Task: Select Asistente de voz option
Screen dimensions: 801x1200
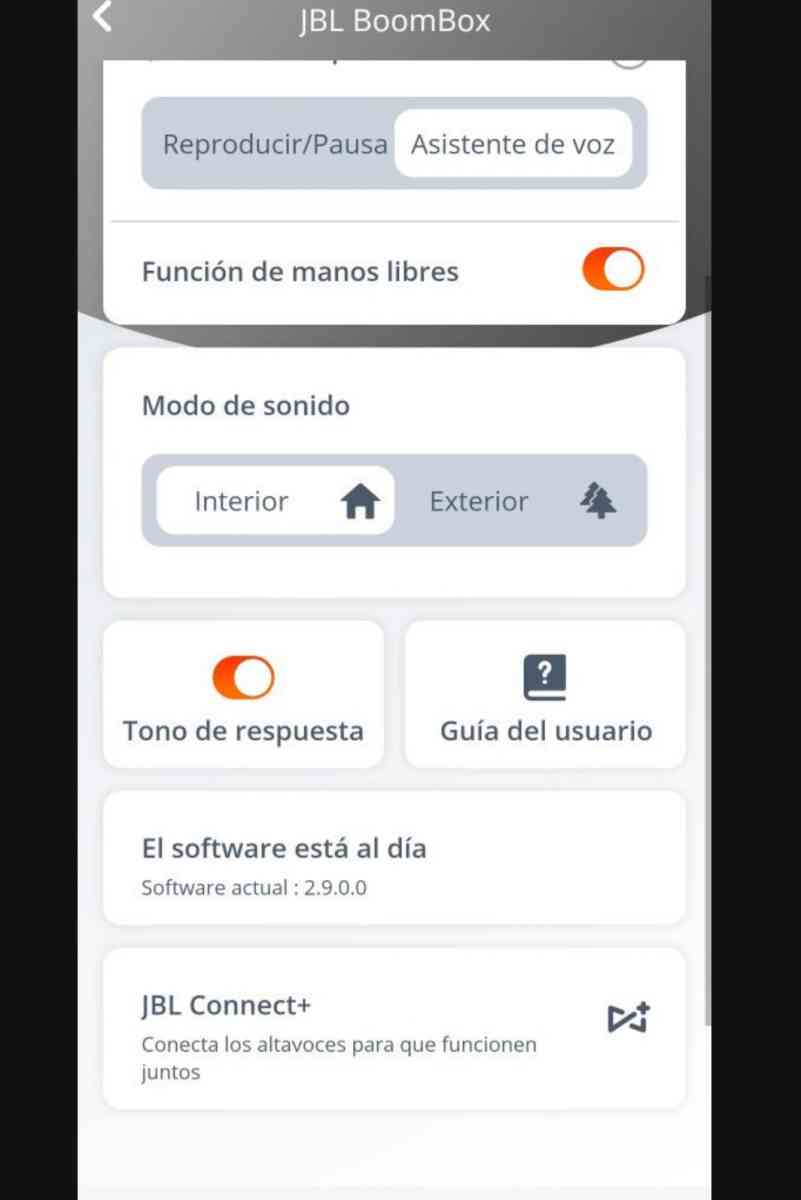Action: click(513, 144)
